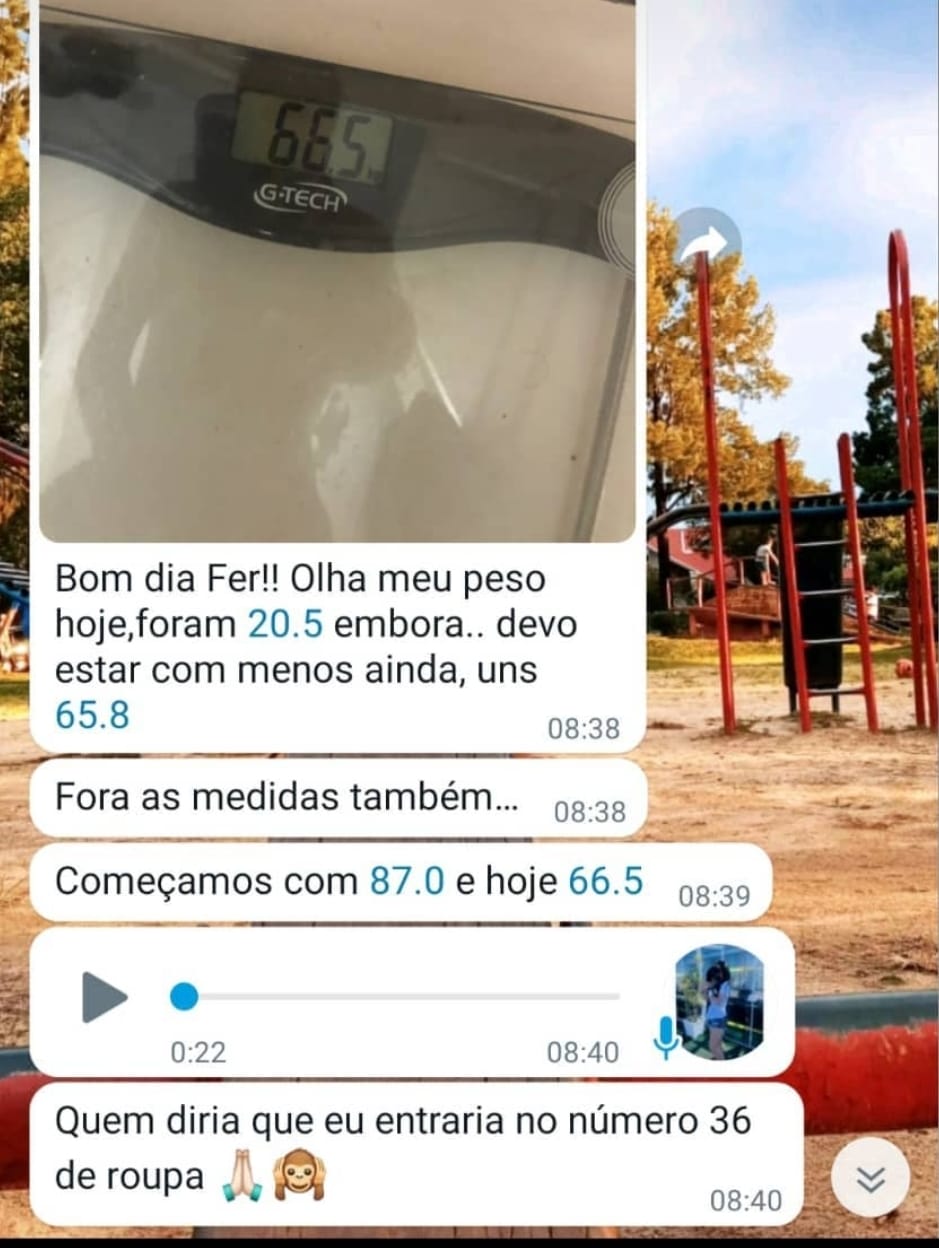This screenshot has height=1248, width=939.
Task: Tap the linked number 65.8
Action: pos(92,714)
